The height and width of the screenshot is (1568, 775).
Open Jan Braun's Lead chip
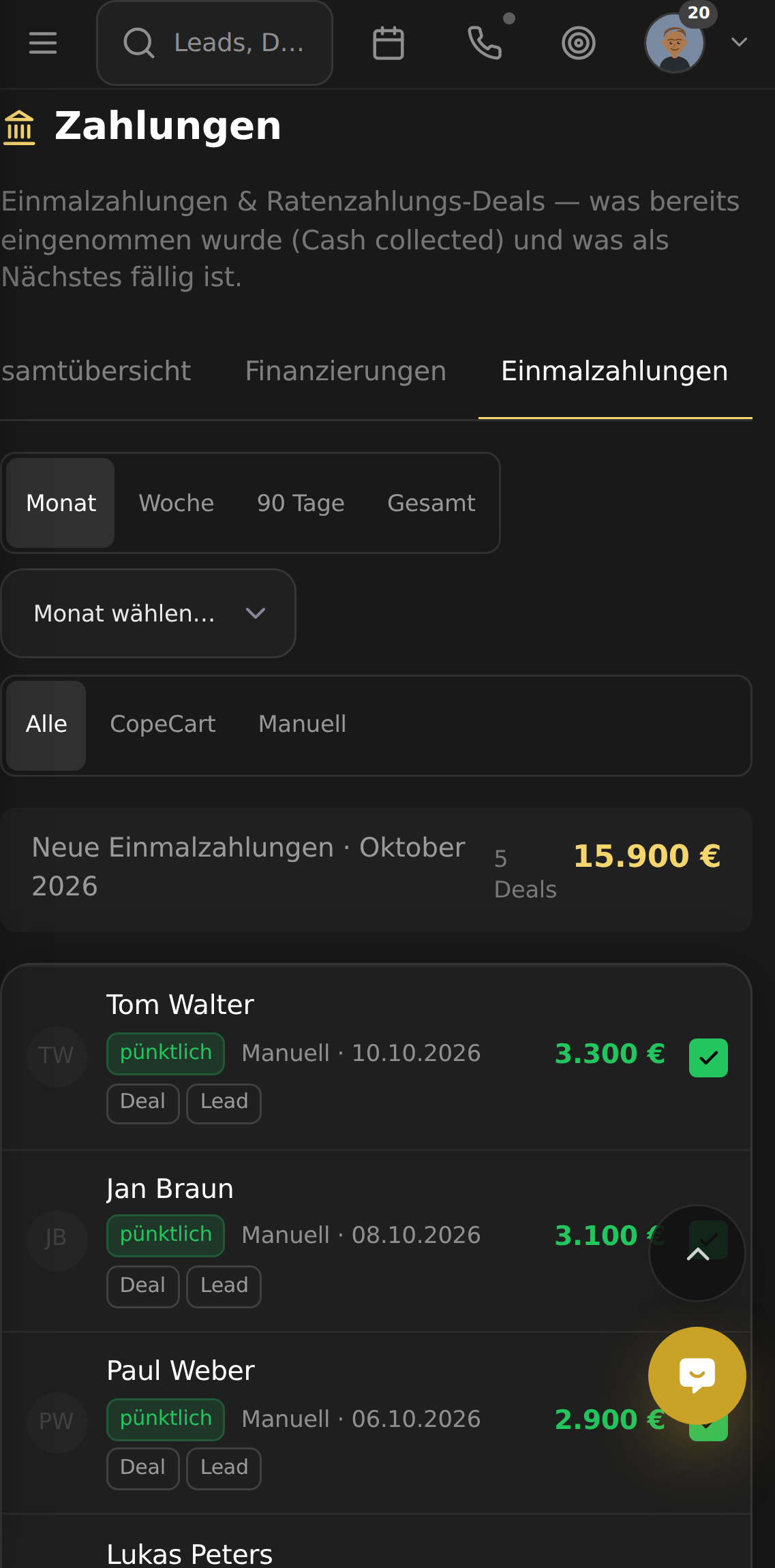click(224, 1287)
